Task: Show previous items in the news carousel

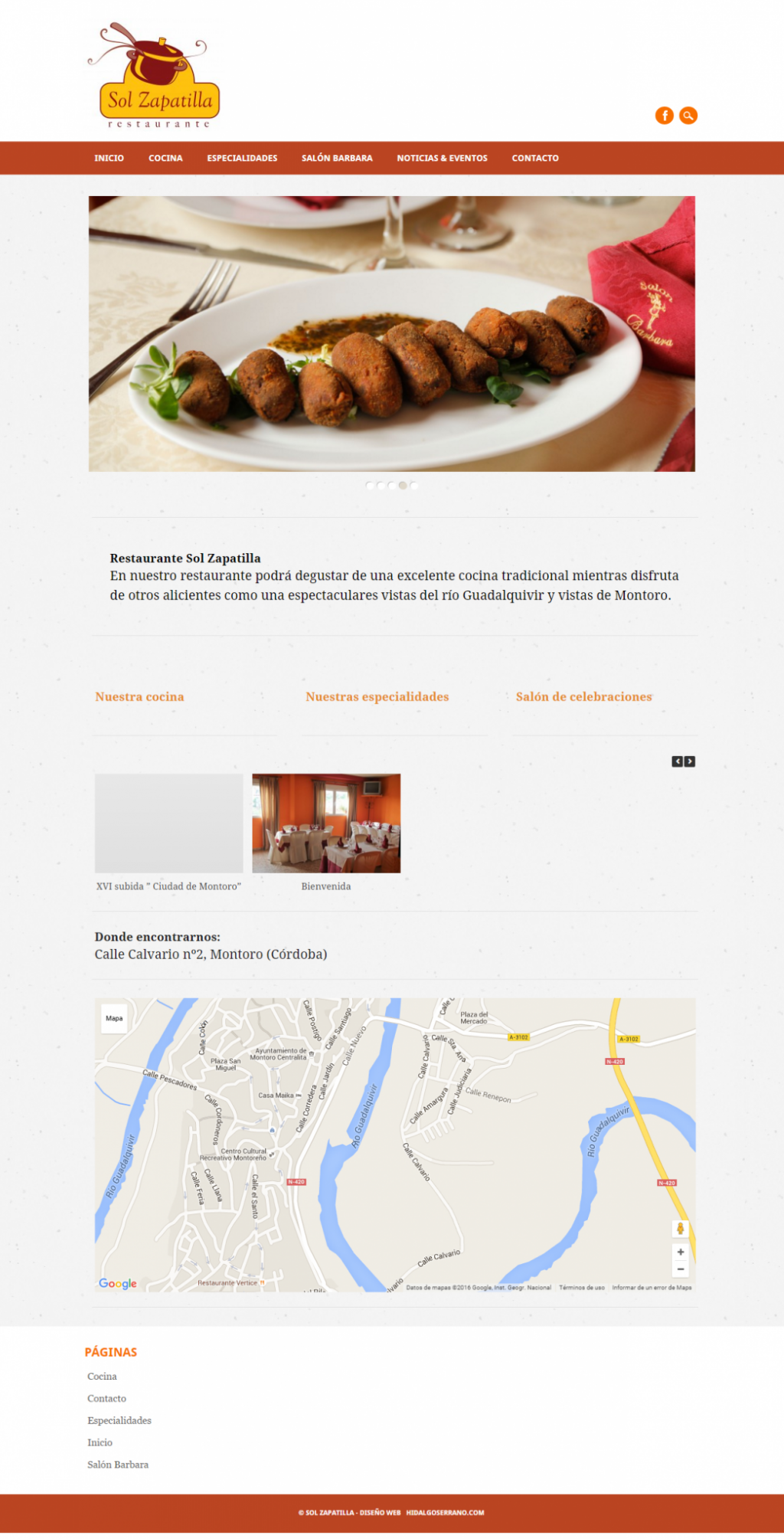Action: click(x=677, y=762)
